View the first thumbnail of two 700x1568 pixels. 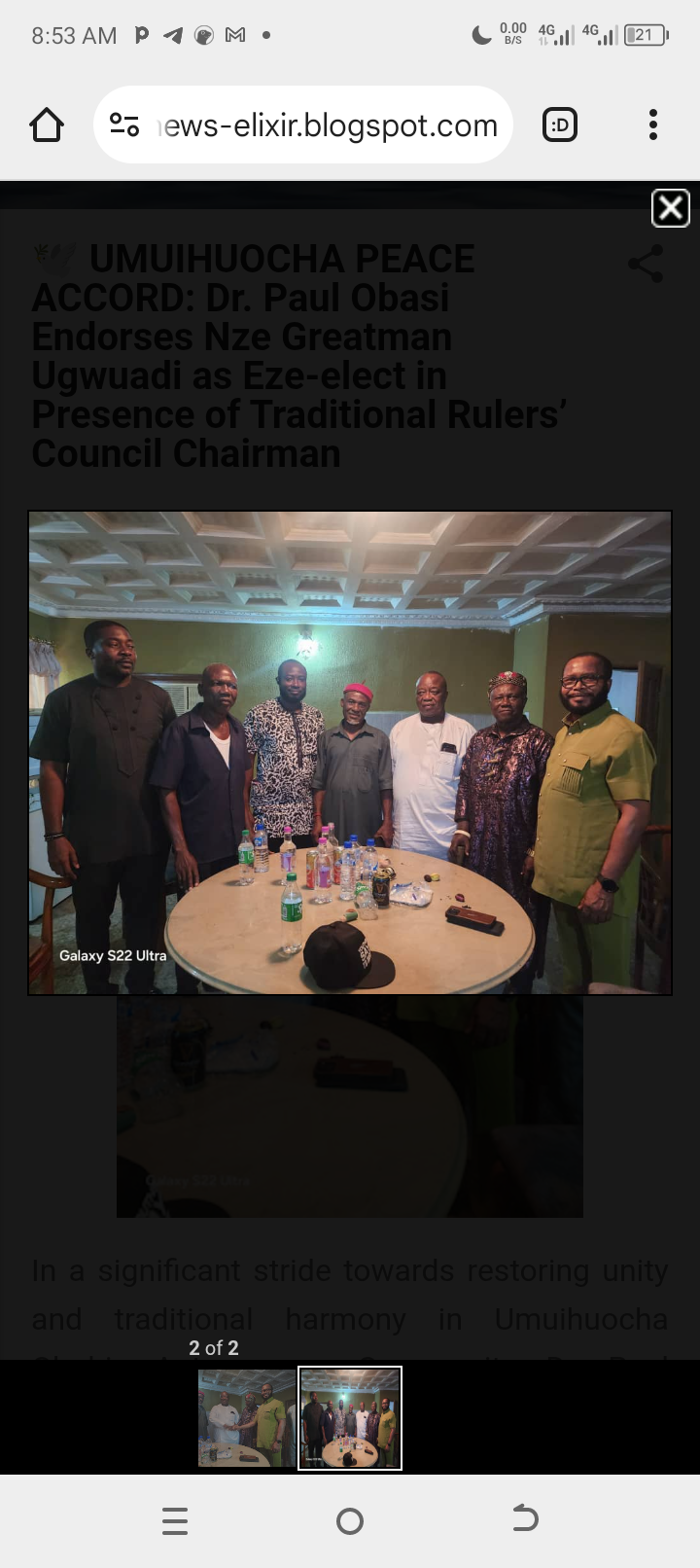pos(247,1417)
